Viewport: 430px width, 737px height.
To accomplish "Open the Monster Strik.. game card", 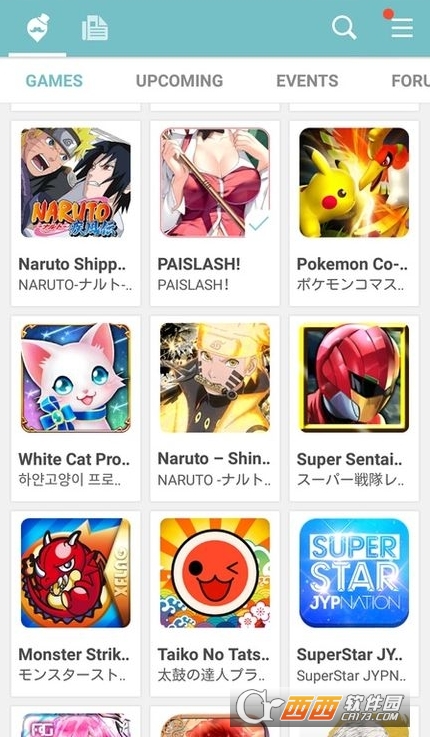I will point(76,604).
